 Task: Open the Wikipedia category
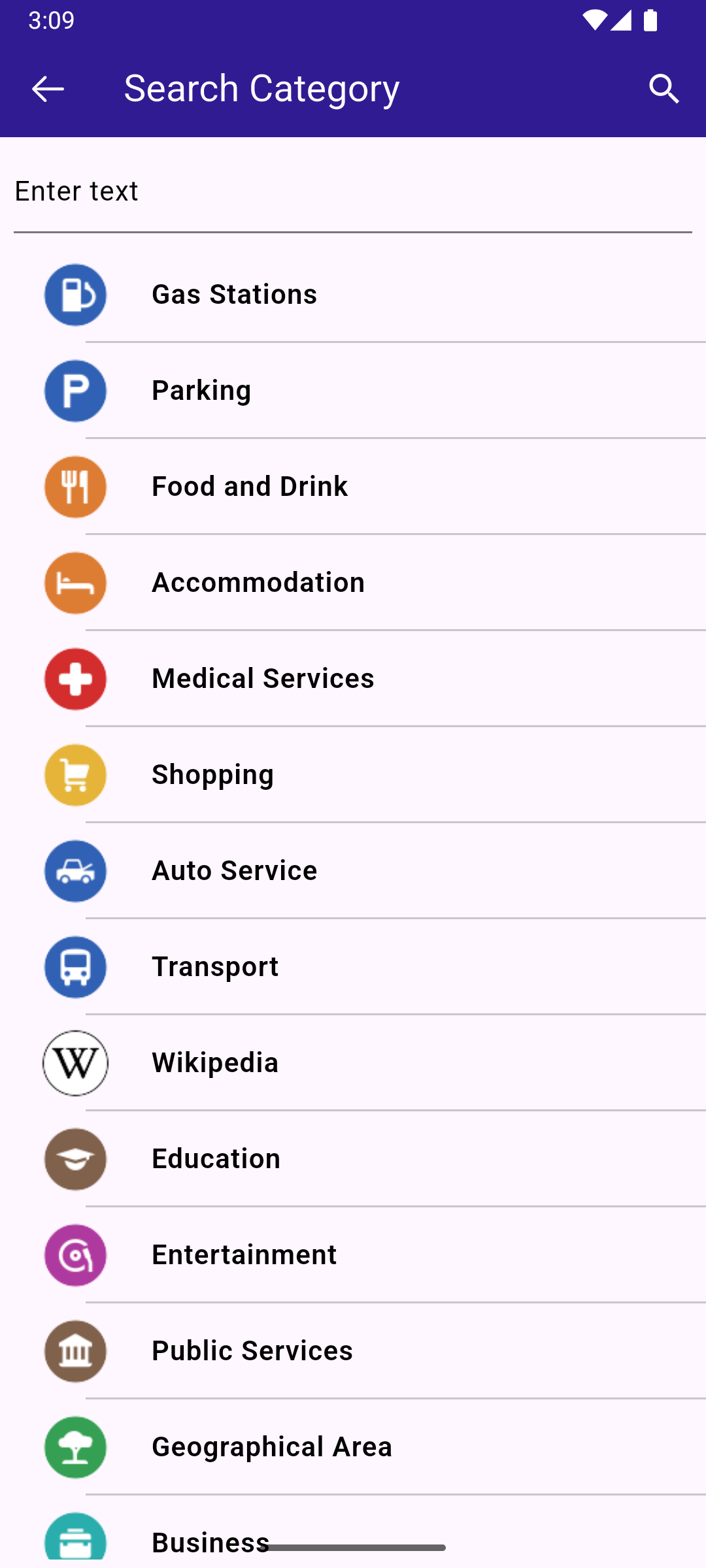coord(353,1063)
